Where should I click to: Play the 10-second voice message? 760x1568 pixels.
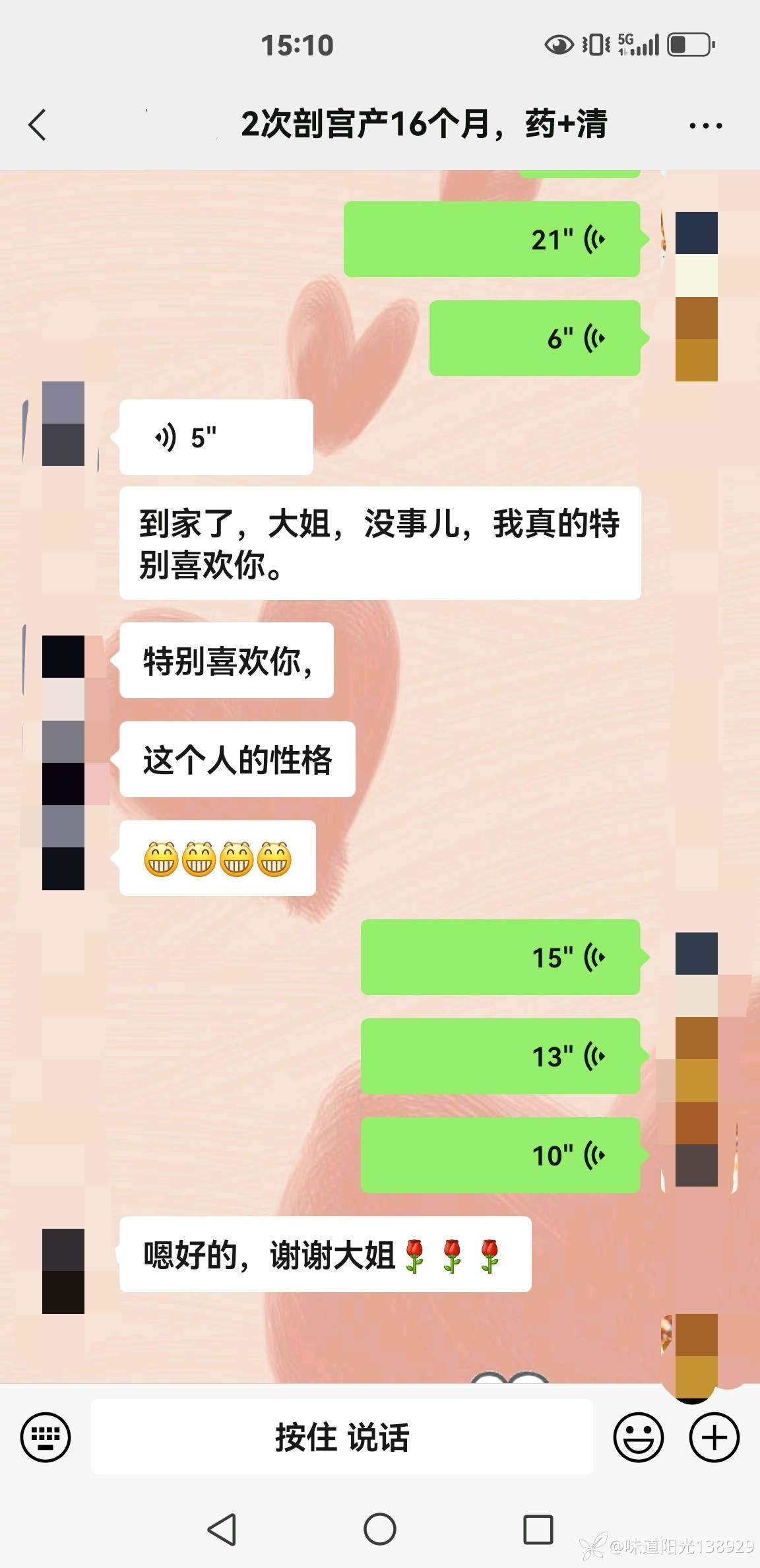point(500,1155)
